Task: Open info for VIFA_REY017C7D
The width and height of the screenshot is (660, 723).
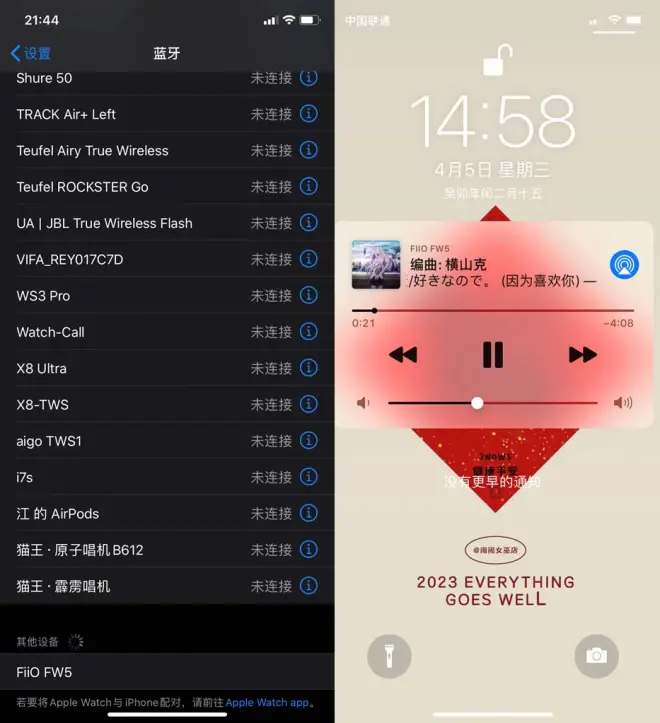Action: pos(309,259)
